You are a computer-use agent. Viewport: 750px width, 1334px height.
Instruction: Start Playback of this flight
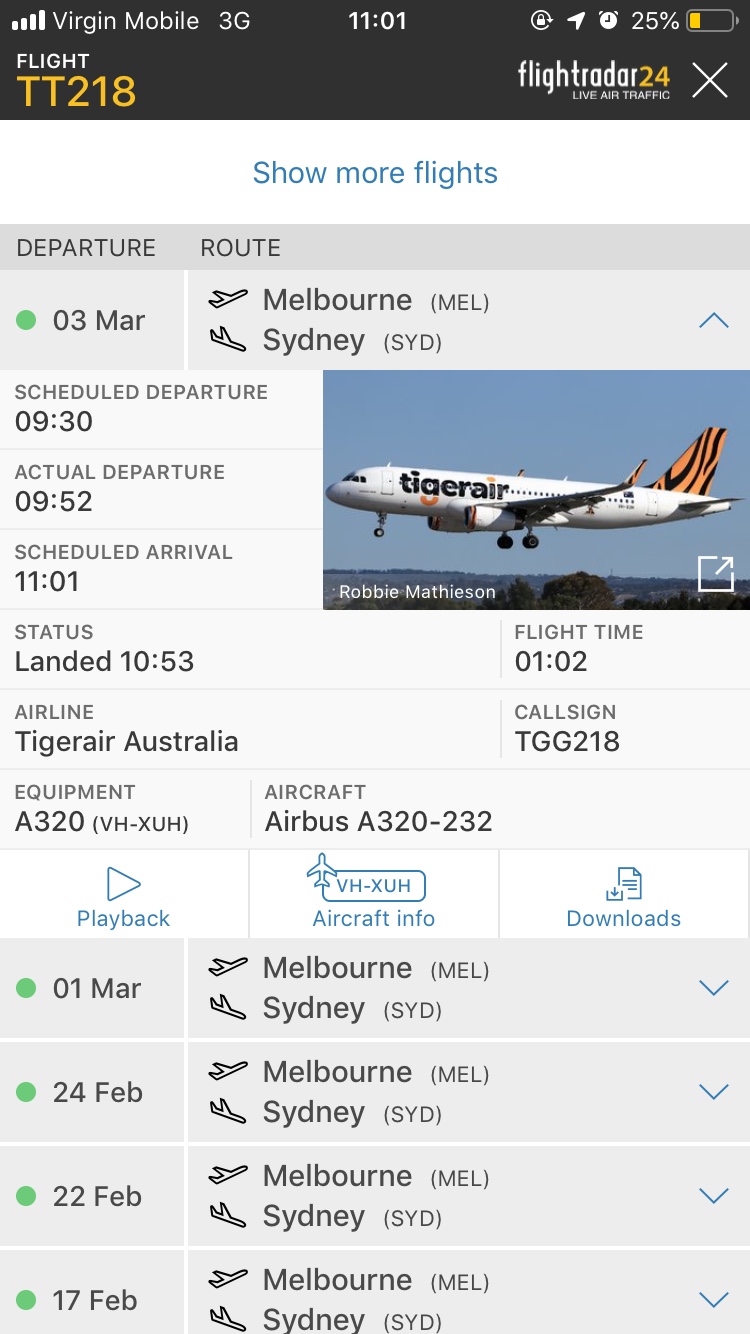coord(124,896)
